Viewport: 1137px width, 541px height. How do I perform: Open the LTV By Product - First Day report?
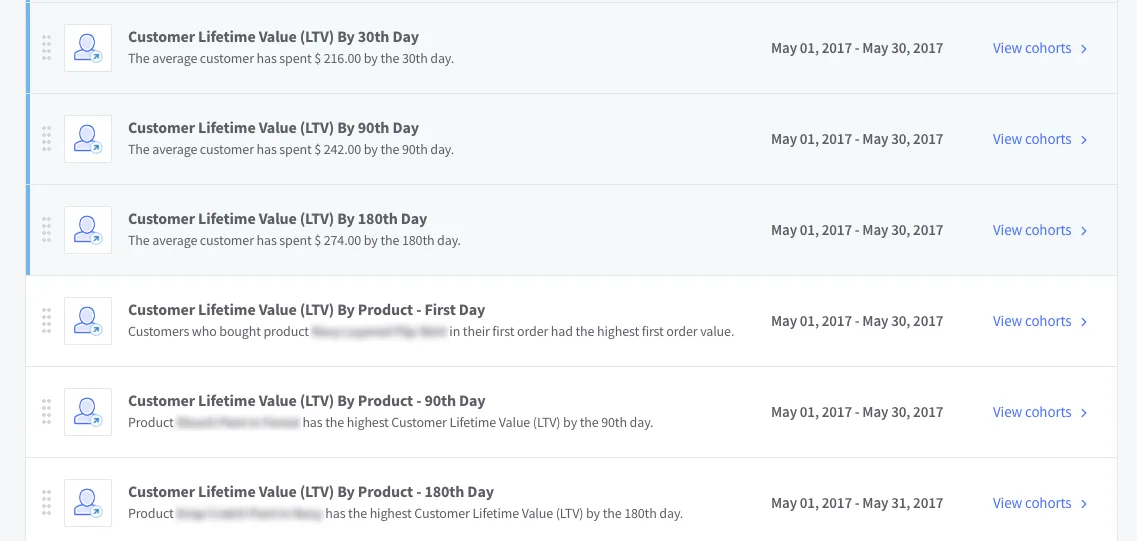306,310
